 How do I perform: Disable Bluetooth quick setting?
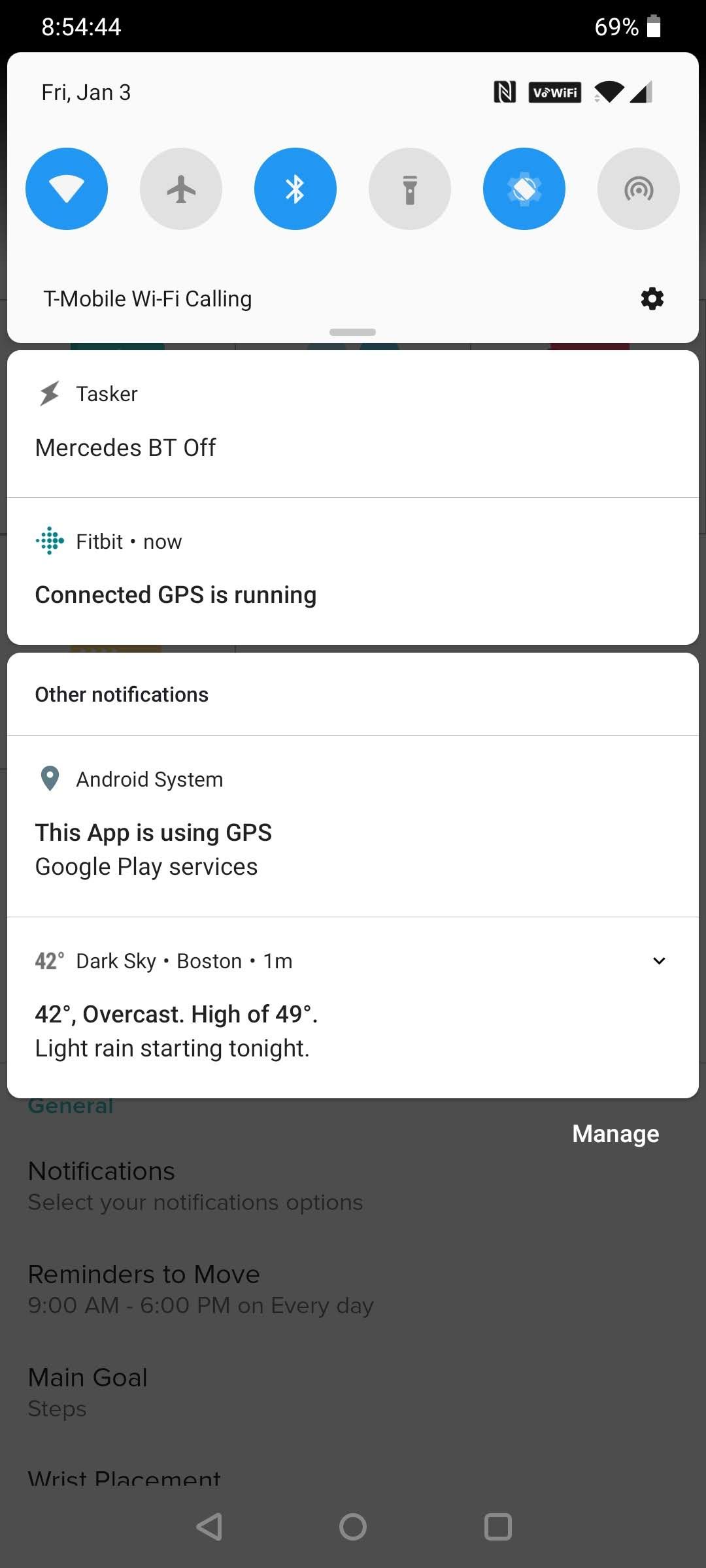[295, 189]
